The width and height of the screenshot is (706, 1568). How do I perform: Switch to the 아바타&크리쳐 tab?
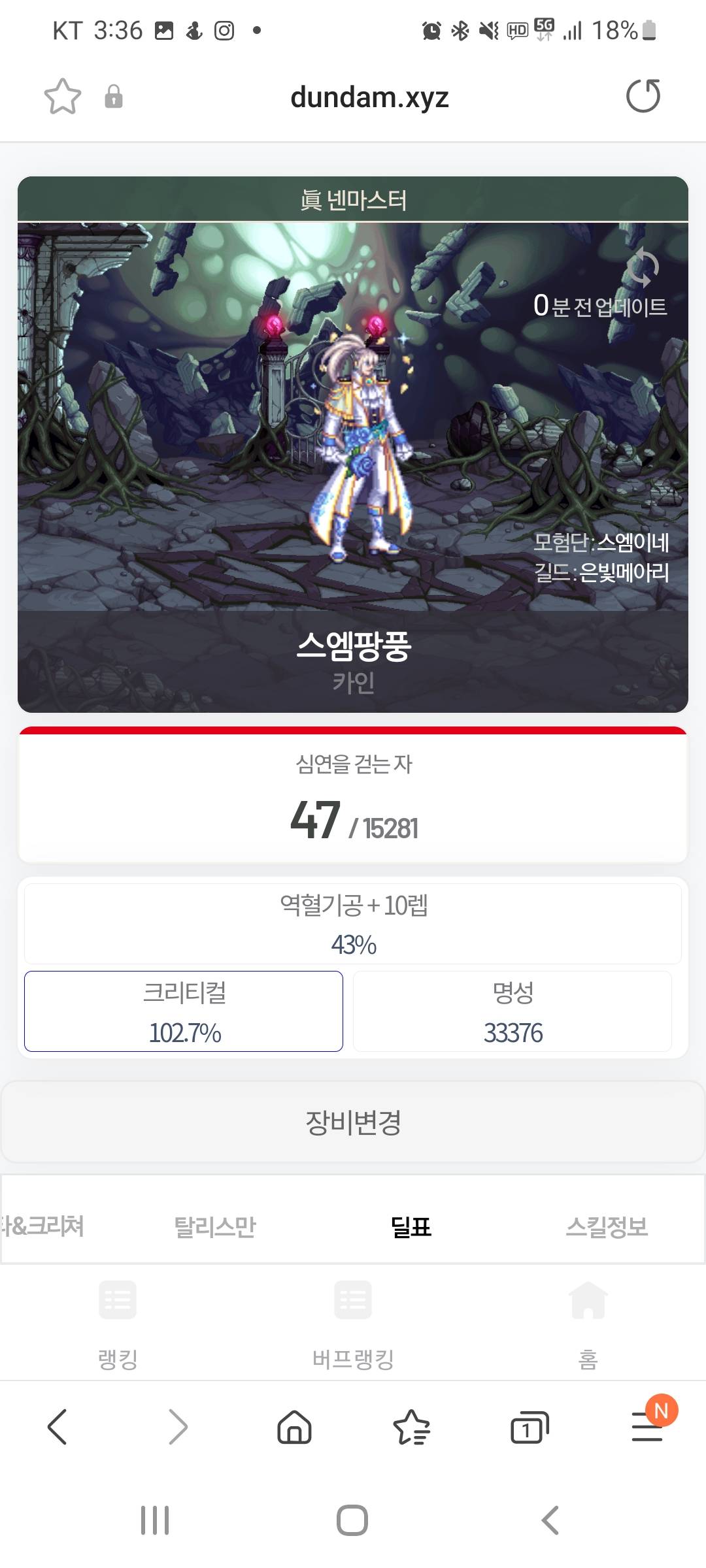pyautogui.click(x=42, y=1226)
